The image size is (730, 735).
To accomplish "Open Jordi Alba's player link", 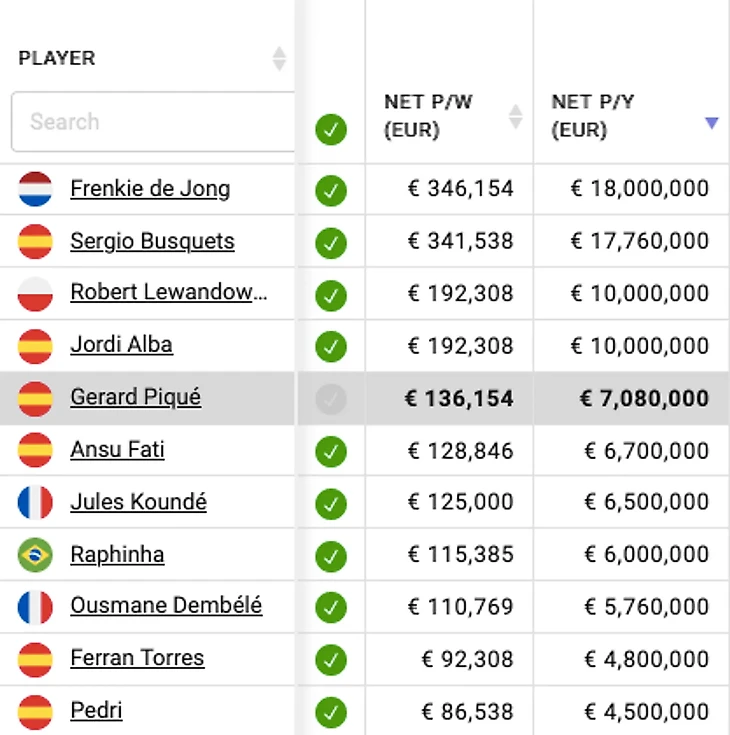I will point(121,345).
